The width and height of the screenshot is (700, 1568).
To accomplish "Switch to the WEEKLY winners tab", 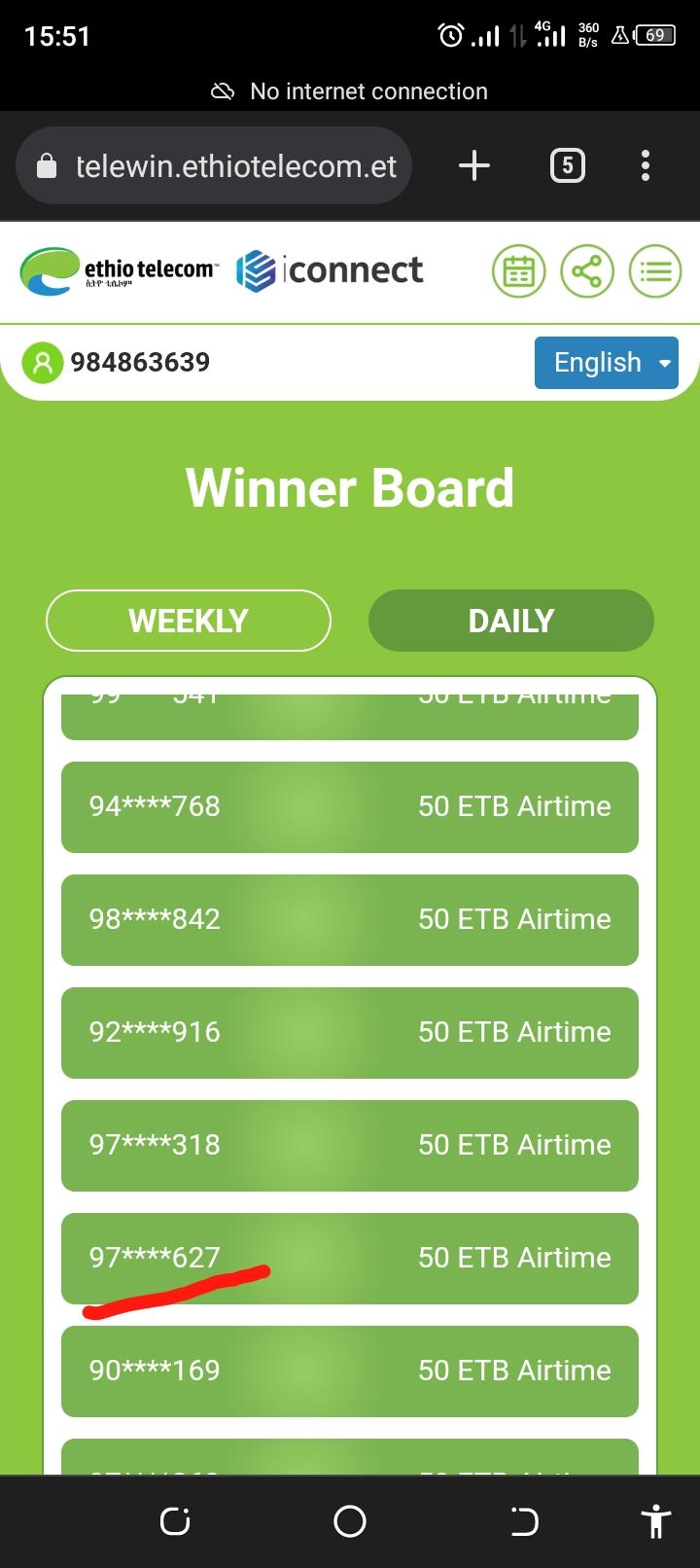I will [x=189, y=621].
